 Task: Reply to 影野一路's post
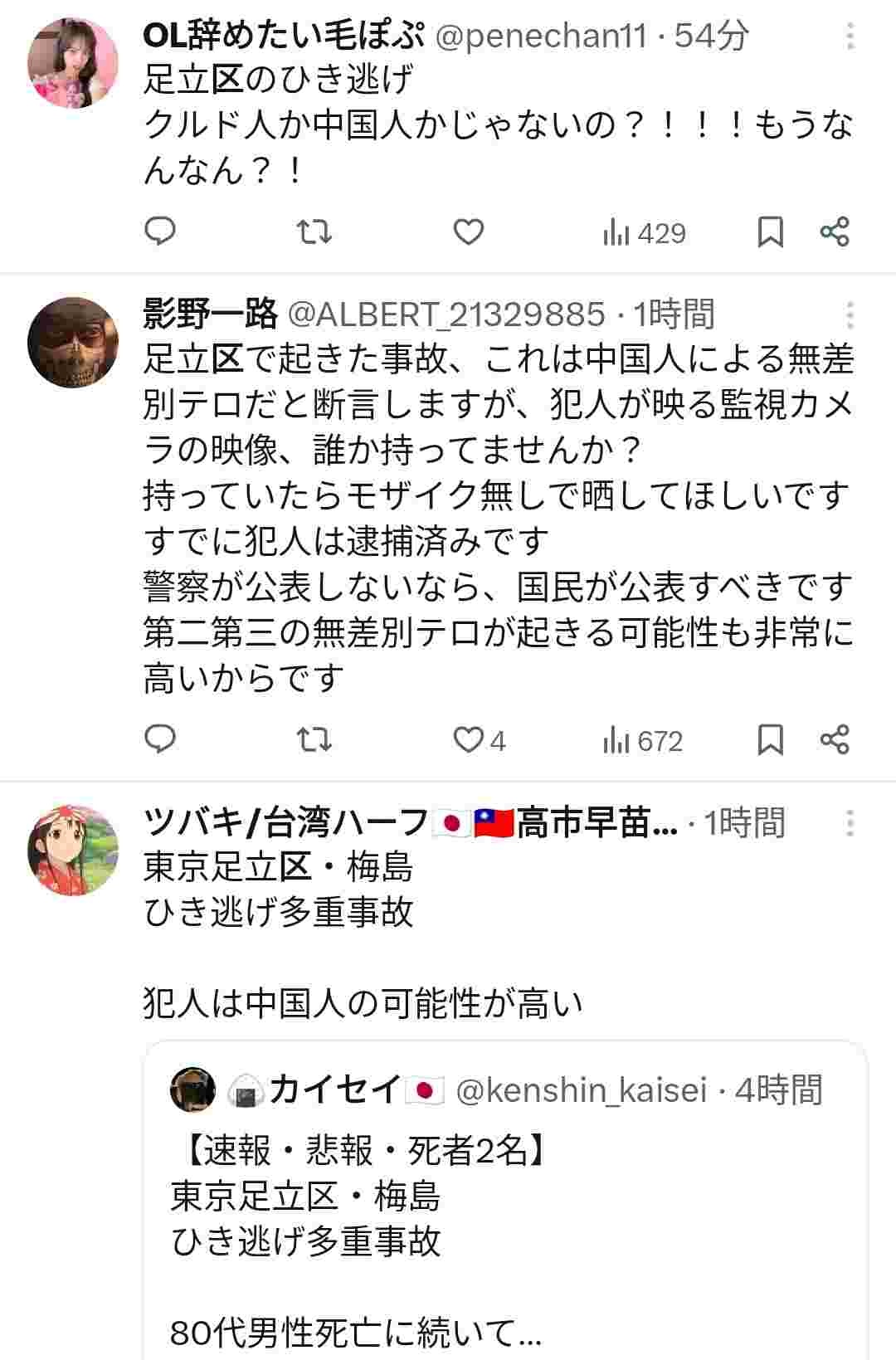(160, 739)
